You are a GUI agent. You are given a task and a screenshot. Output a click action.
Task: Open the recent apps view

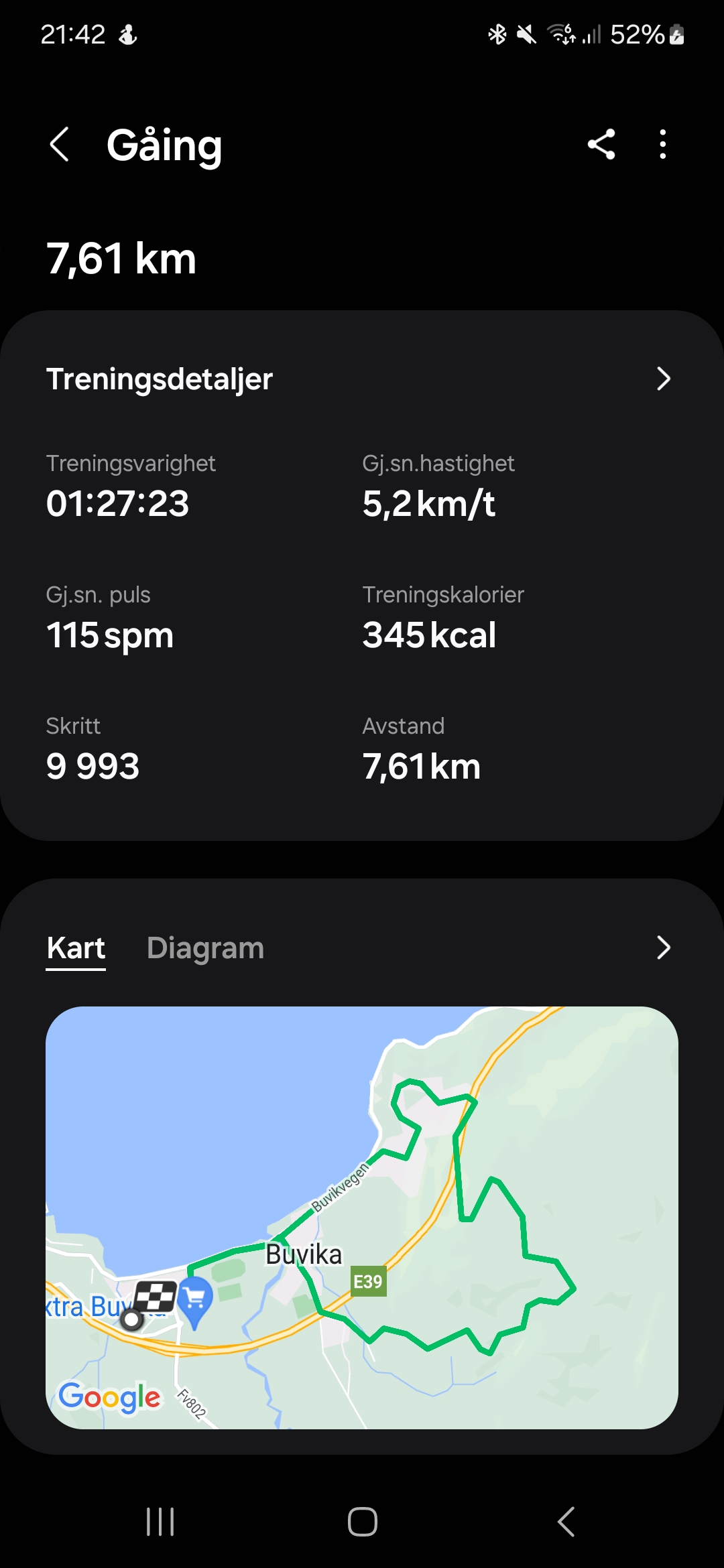(160, 1522)
